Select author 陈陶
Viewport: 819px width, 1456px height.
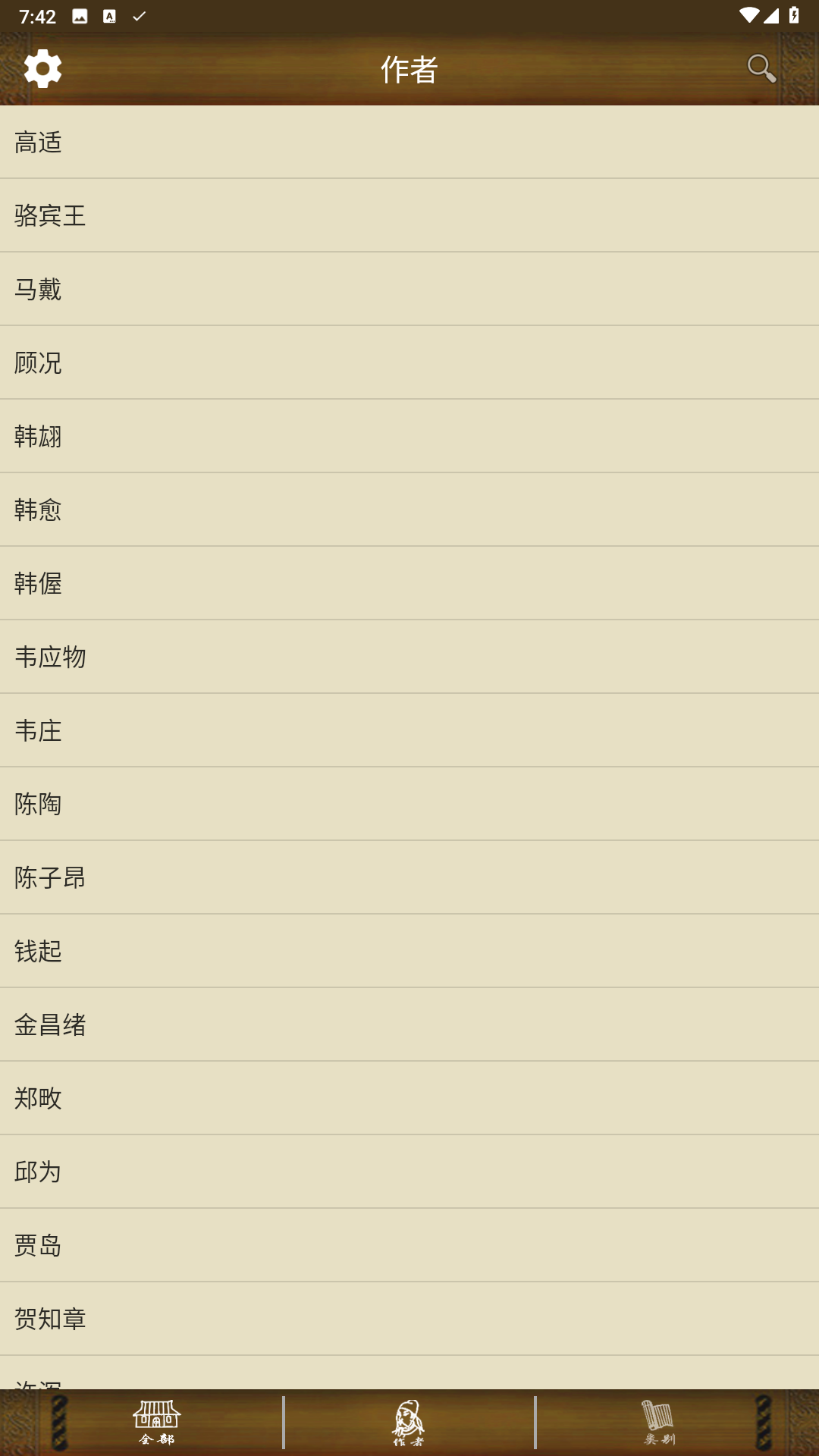[x=409, y=804]
